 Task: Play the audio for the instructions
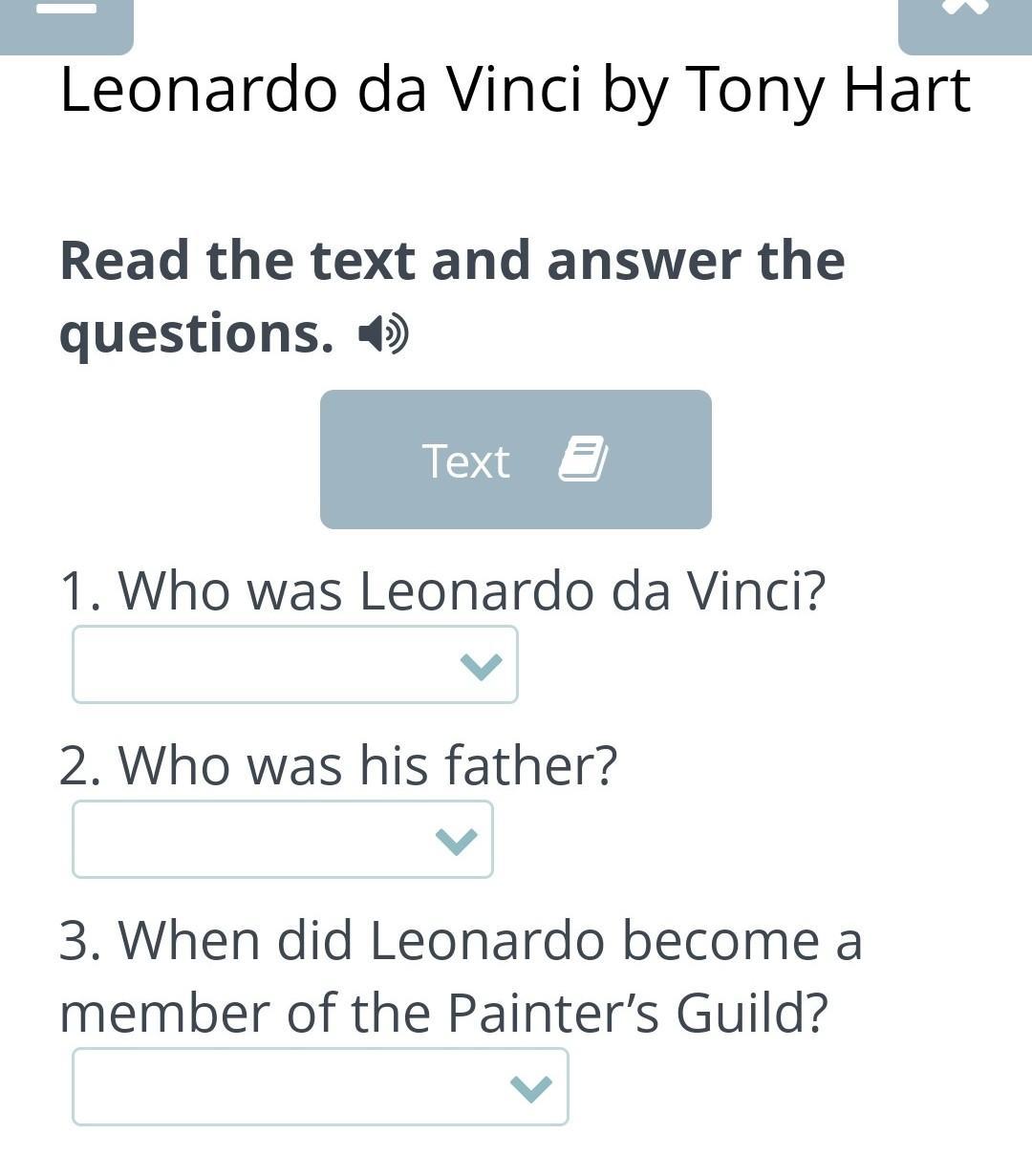383,334
